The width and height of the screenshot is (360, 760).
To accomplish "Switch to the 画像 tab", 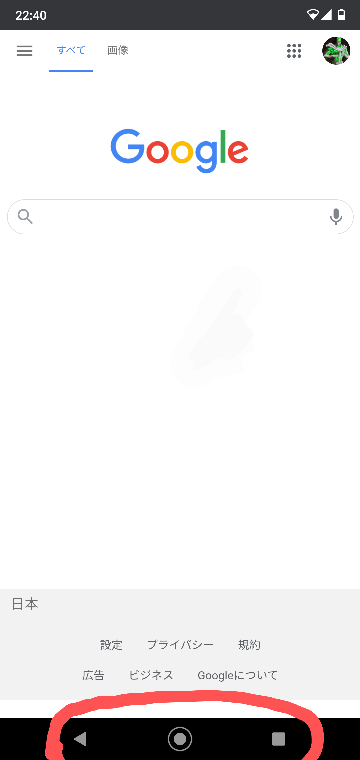I will tap(118, 50).
